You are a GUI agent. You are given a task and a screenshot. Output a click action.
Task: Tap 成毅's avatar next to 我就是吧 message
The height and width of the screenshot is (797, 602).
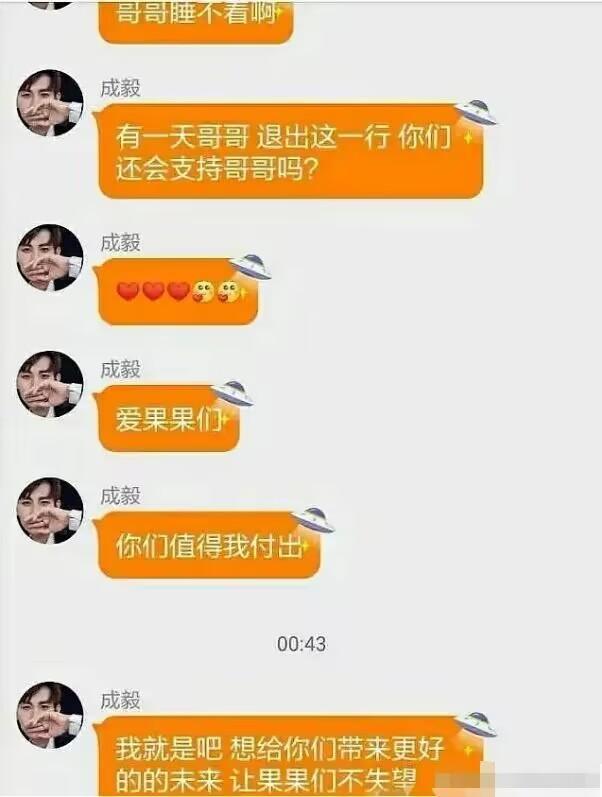pyautogui.click(x=49, y=714)
